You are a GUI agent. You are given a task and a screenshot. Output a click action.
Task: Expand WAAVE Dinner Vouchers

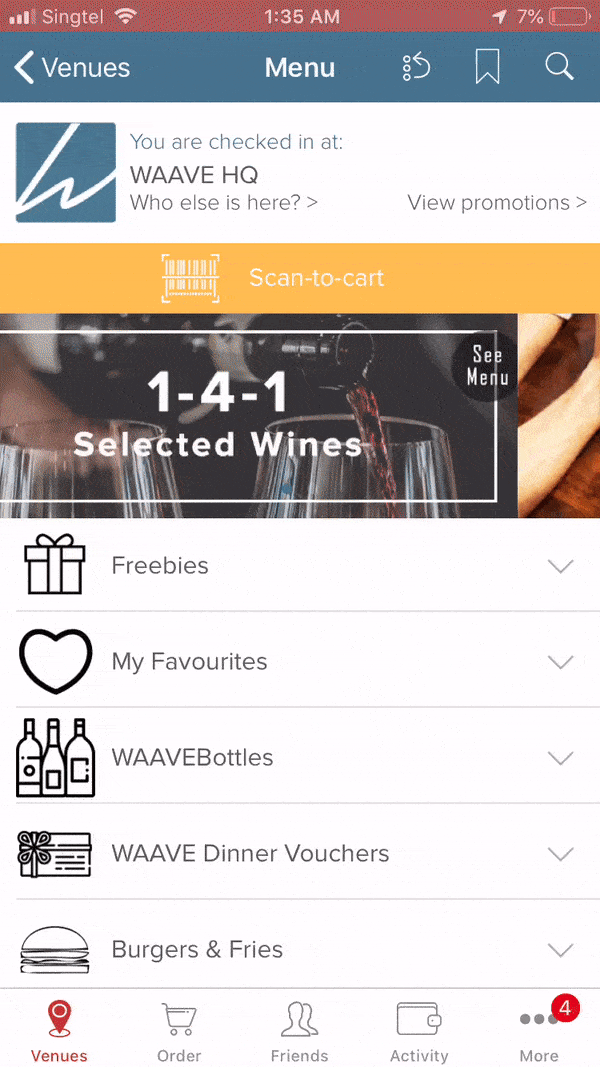click(x=300, y=853)
